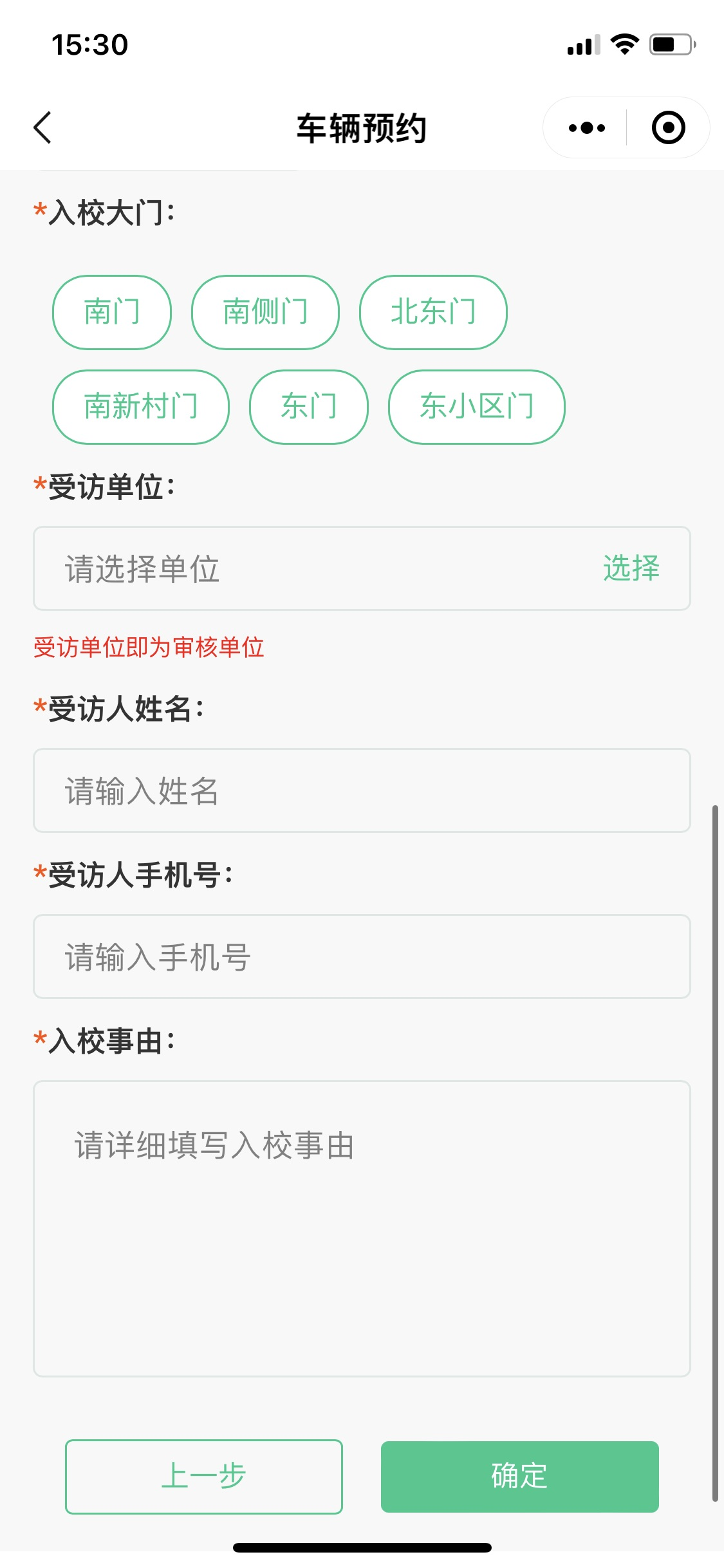This screenshot has height=1568, width=724.
Task: Focus the 请输入姓名 name field
Action: (x=362, y=790)
